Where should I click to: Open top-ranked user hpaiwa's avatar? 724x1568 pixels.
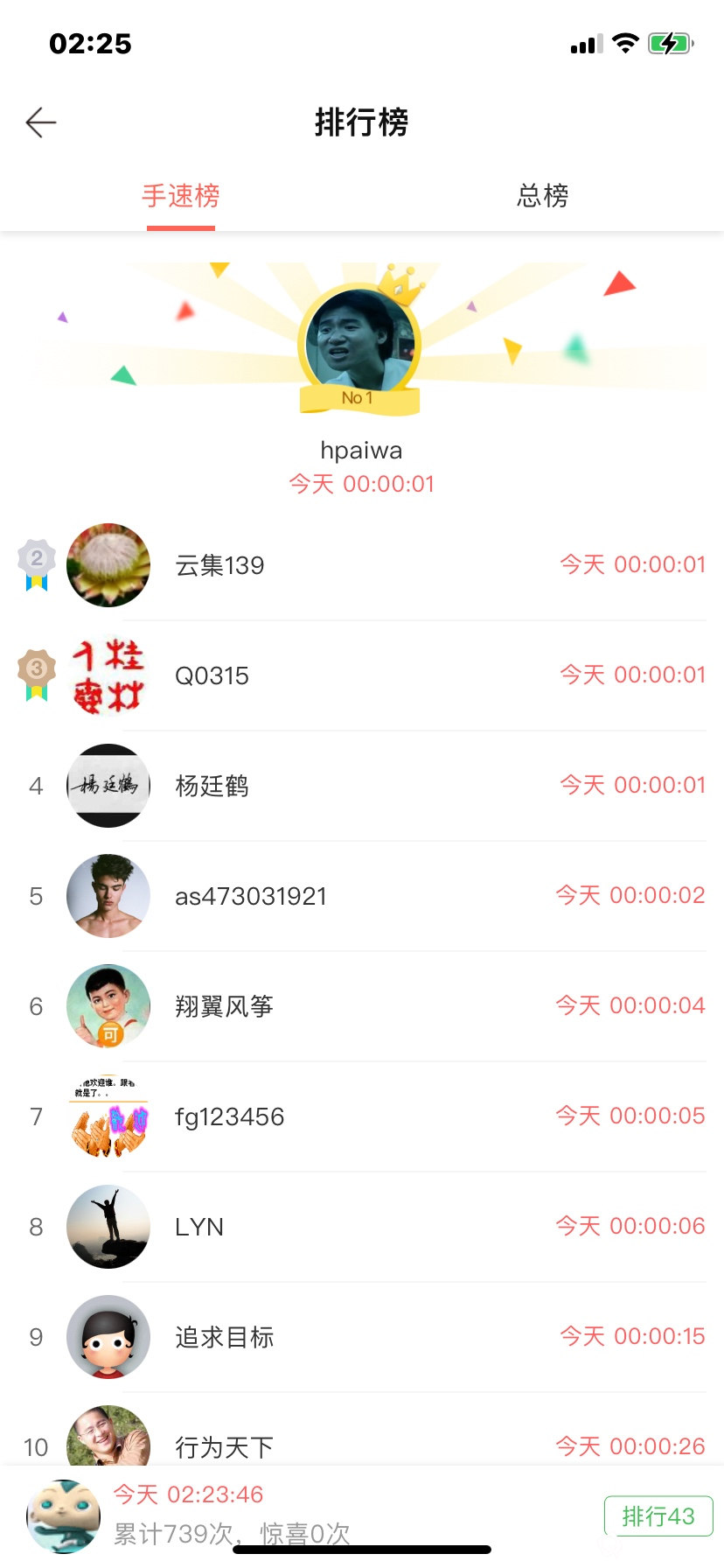pos(359,341)
